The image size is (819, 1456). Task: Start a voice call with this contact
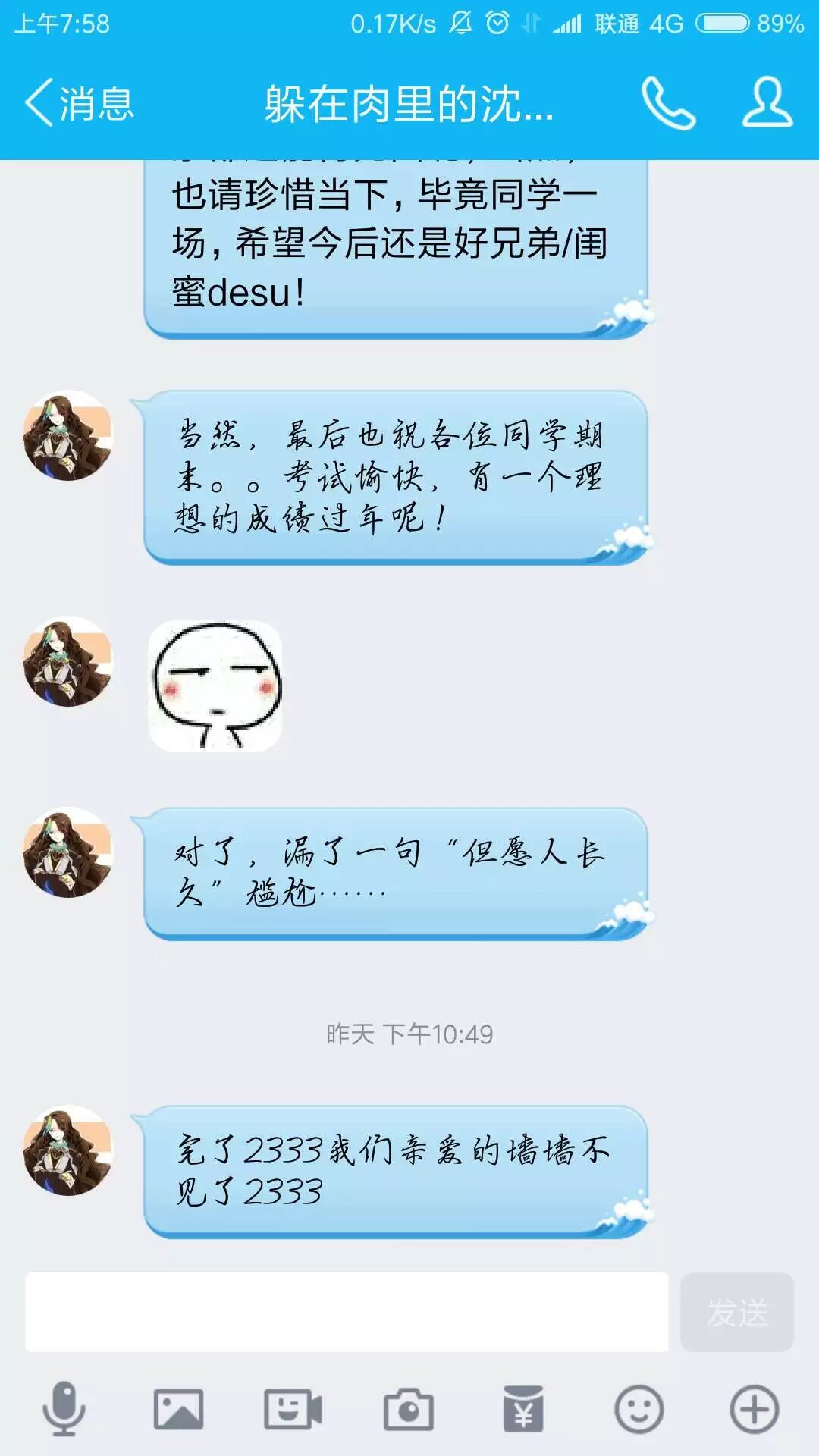pos(667,103)
